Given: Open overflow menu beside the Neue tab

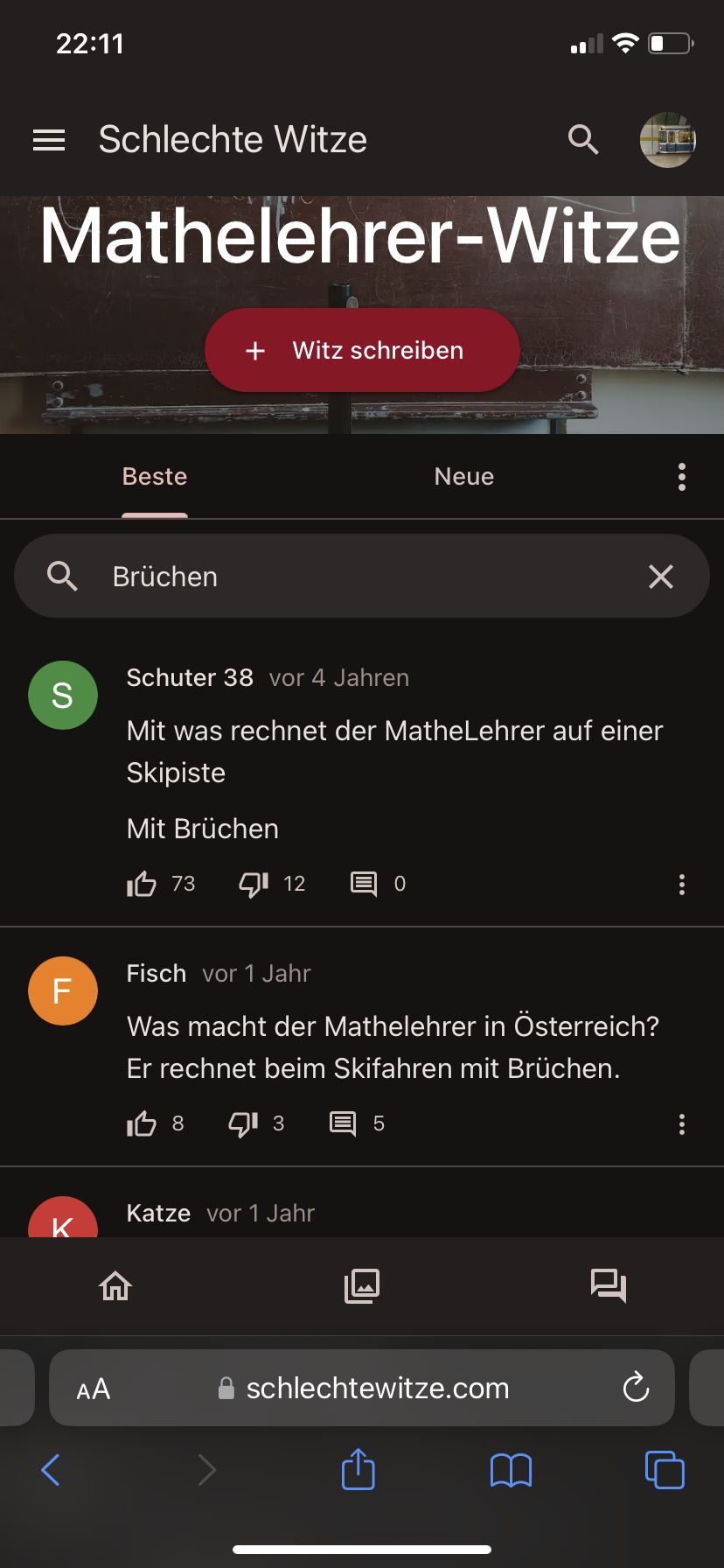Looking at the screenshot, I should 682,477.
